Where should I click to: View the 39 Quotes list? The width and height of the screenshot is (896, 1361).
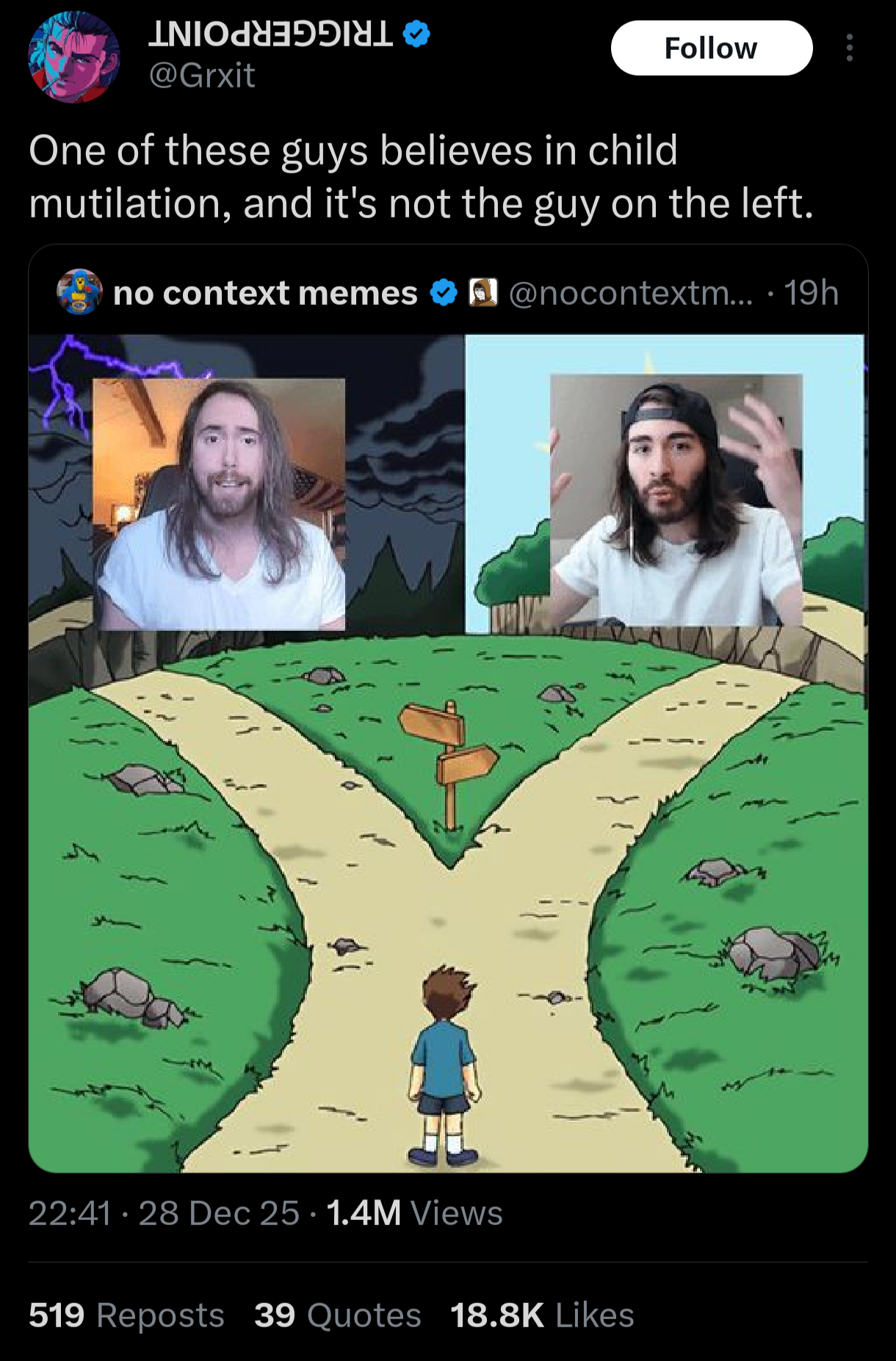click(338, 1315)
